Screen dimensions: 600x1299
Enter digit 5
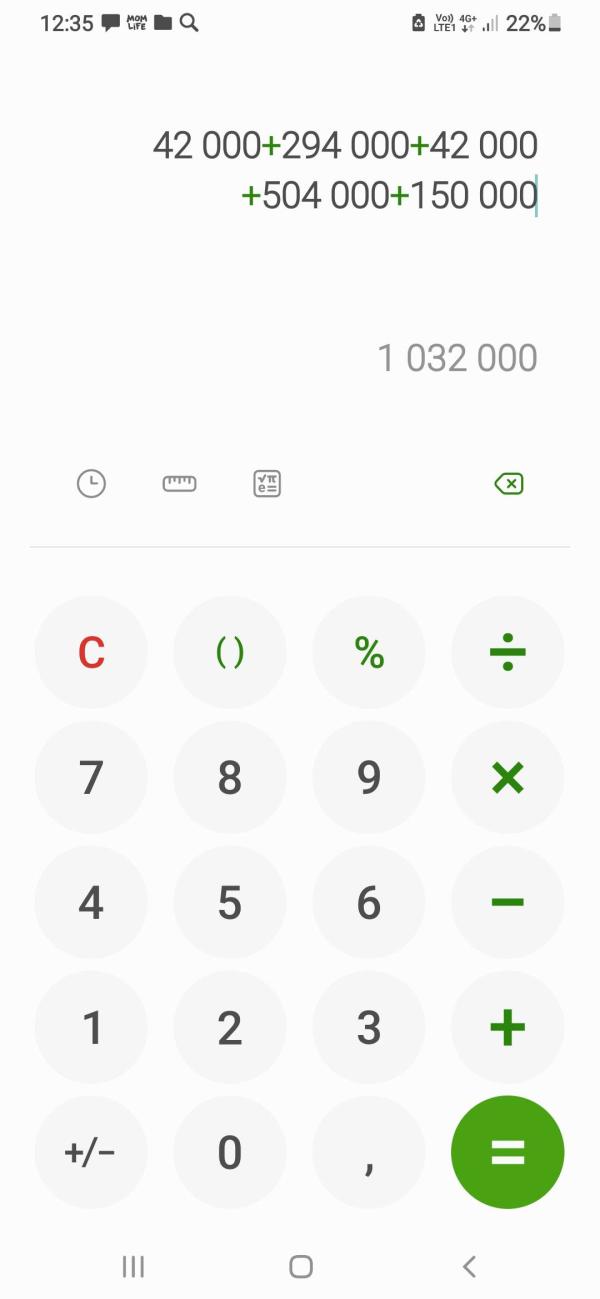point(230,902)
